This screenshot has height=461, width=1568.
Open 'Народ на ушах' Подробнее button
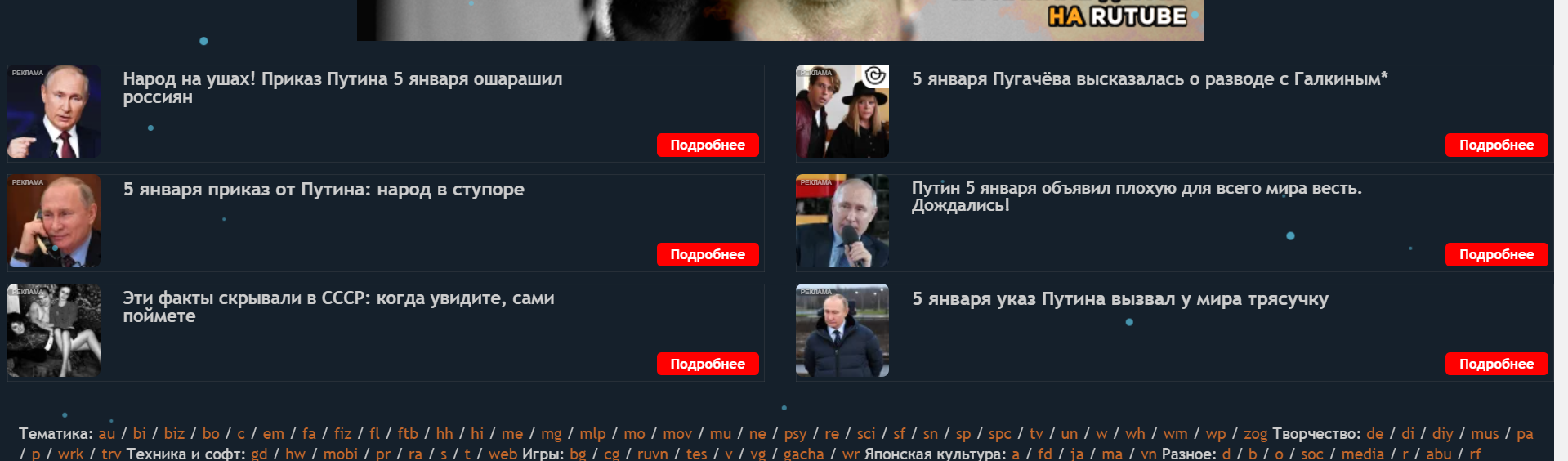[708, 145]
